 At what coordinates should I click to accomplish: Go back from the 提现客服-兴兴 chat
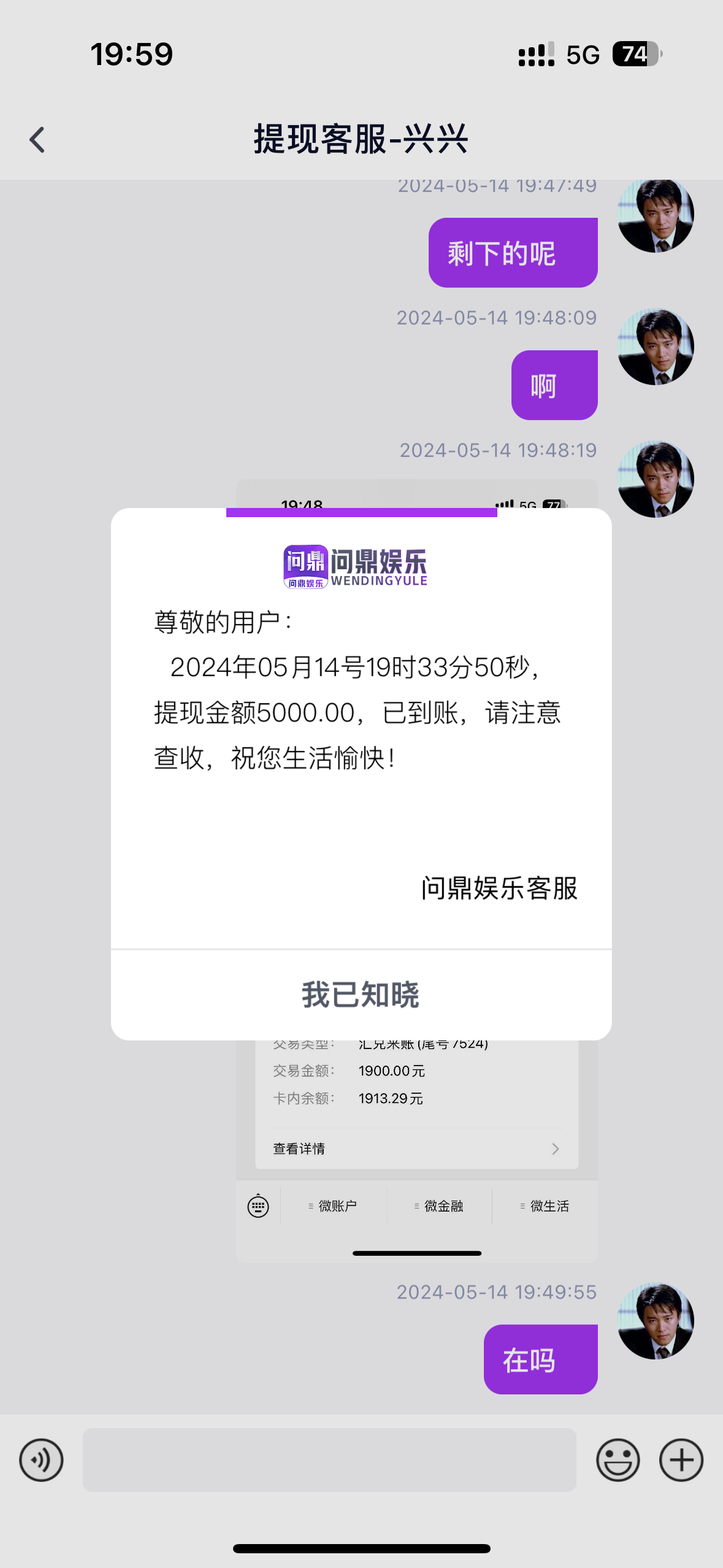pyautogui.click(x=37, y=140)
